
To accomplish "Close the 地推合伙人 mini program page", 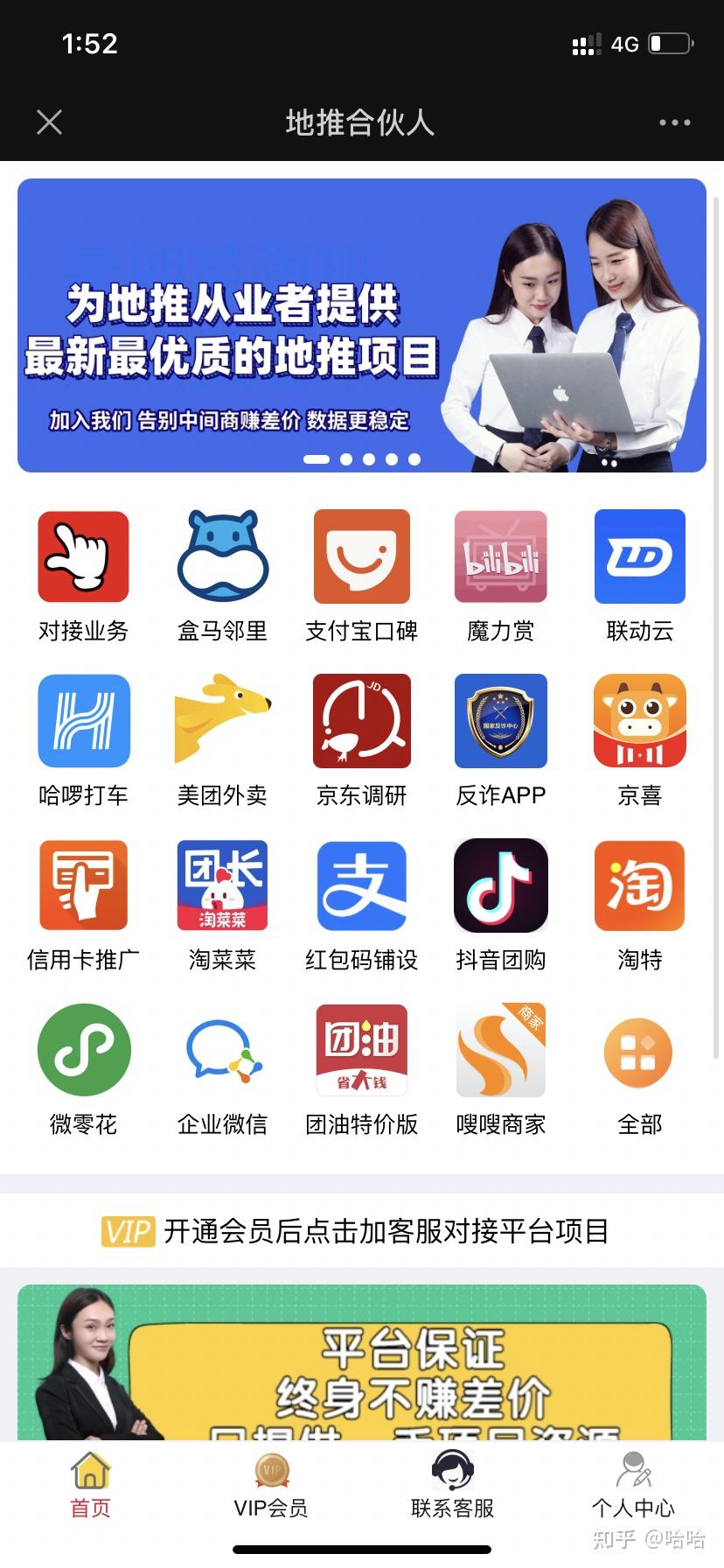I will pos(50,122).
